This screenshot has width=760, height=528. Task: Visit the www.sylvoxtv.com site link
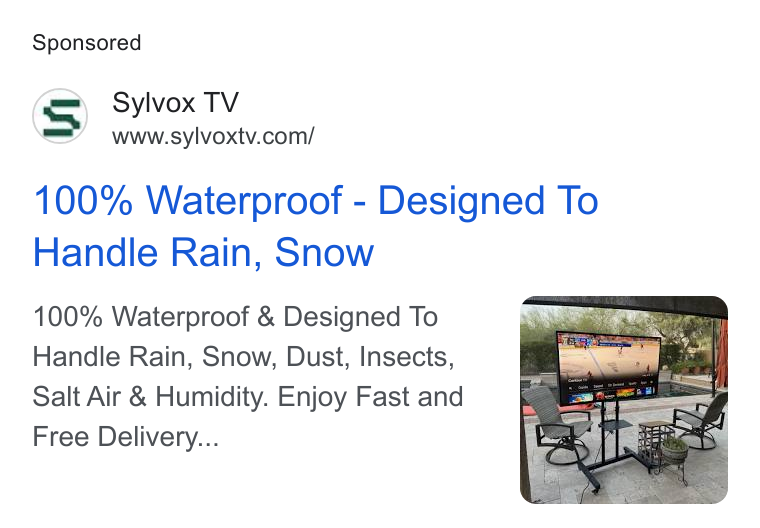213,137
